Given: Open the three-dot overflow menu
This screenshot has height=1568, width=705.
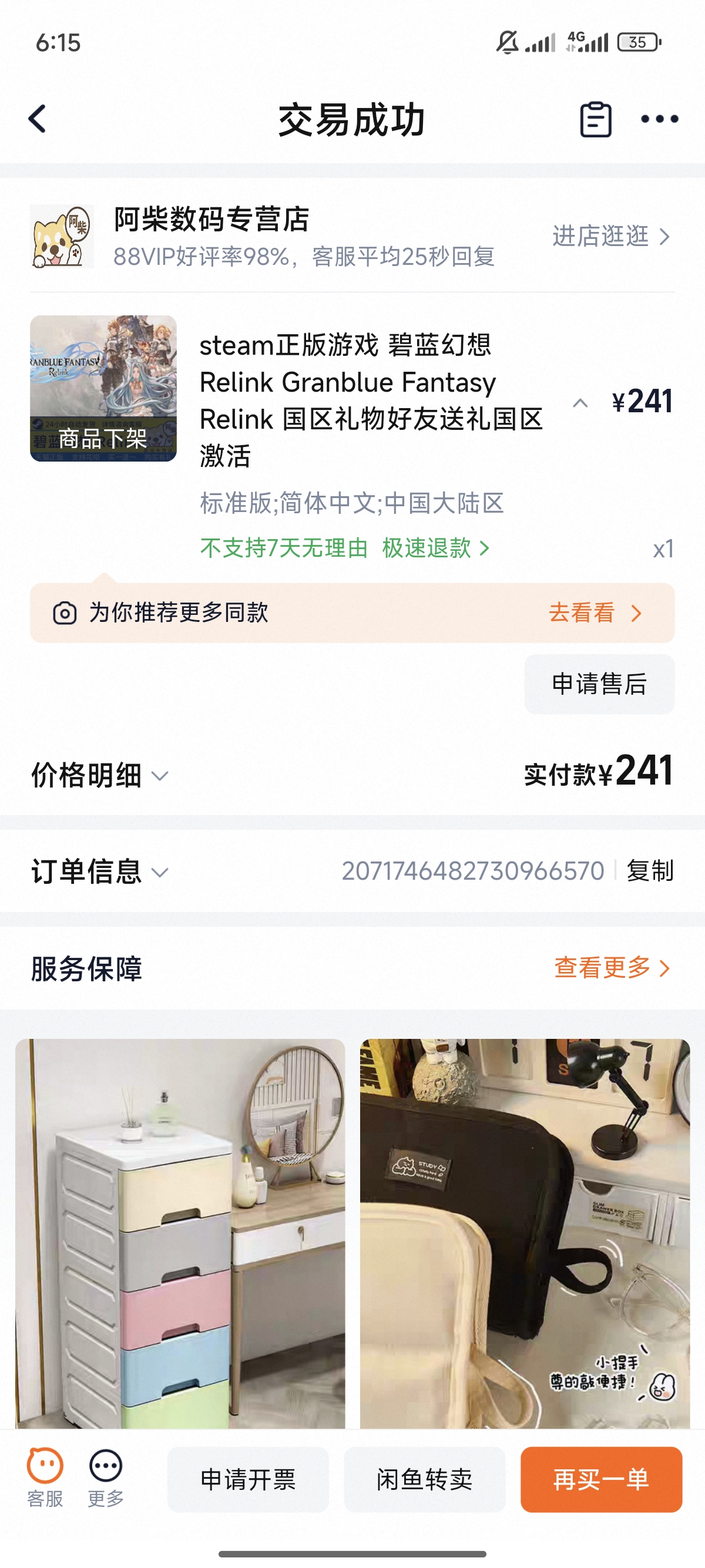Looking at the screenshot, I should pos(659,119).
